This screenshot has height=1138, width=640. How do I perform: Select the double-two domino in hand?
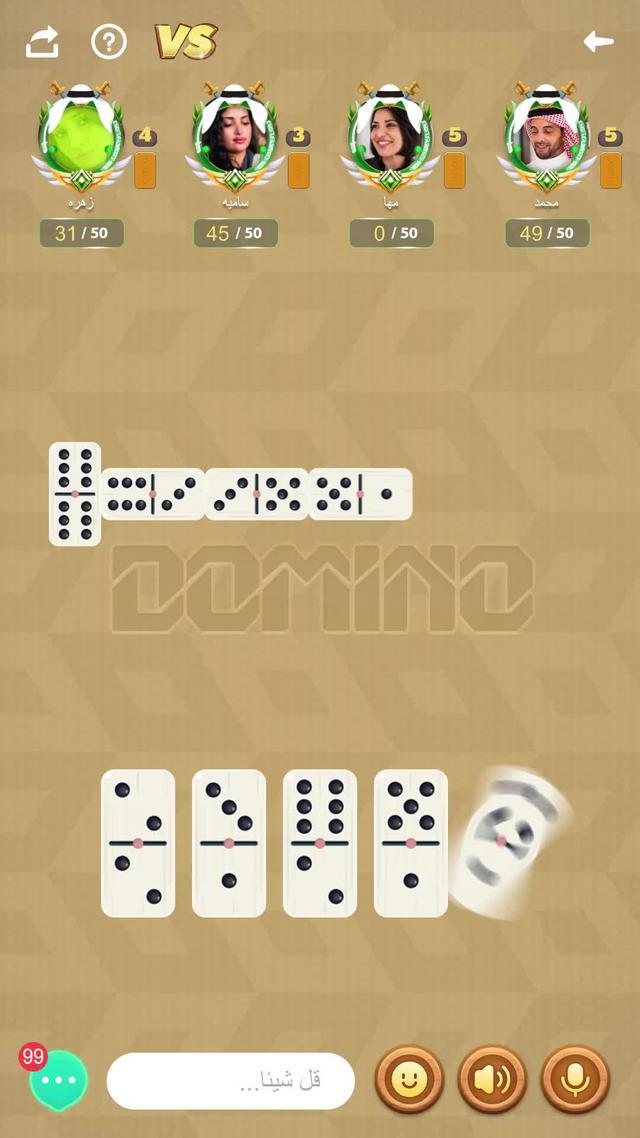[x=138, y=843]
